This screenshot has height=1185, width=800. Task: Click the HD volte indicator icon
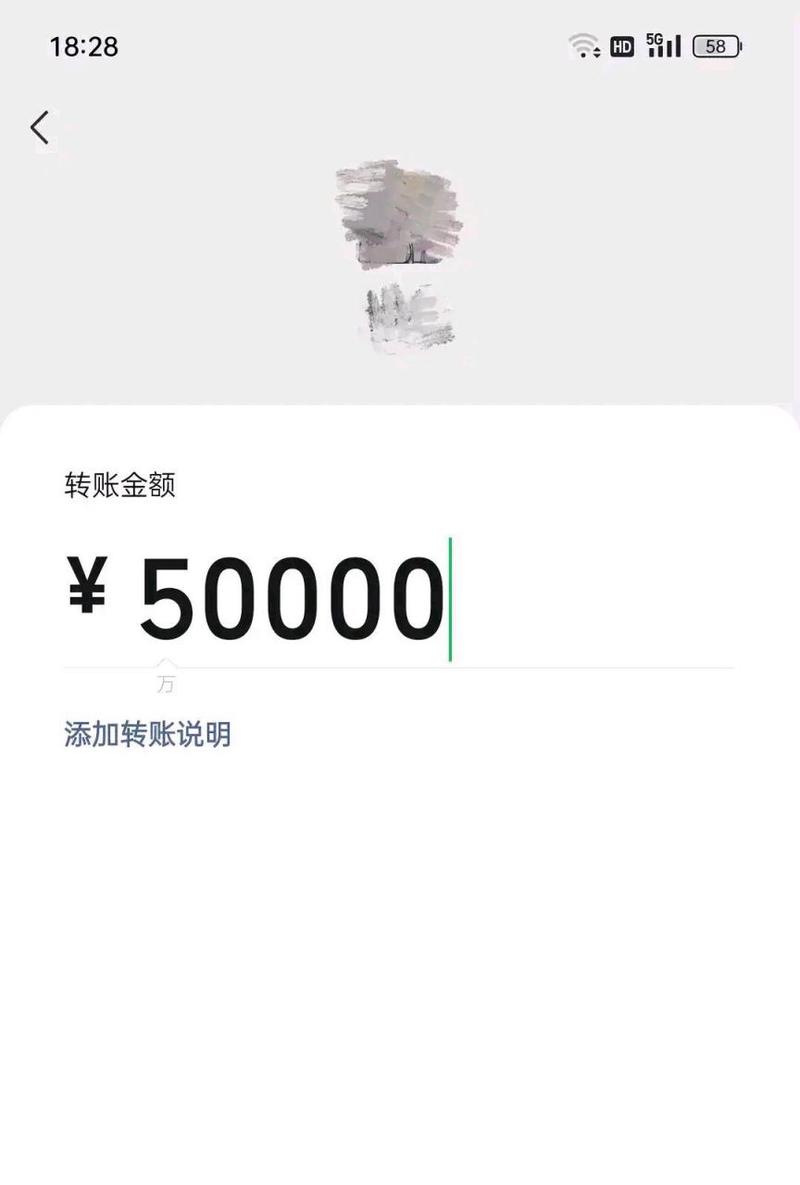coord(620,44)
